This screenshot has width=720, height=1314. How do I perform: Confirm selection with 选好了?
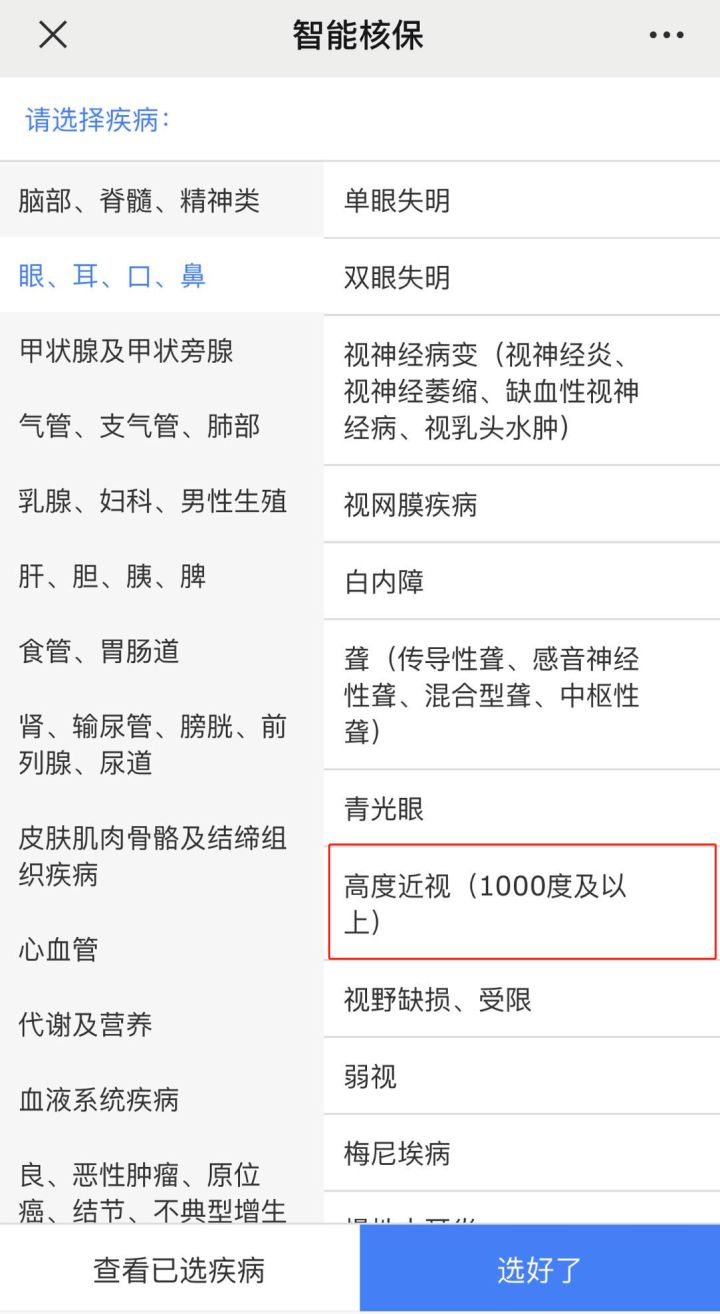point(540,1269)
